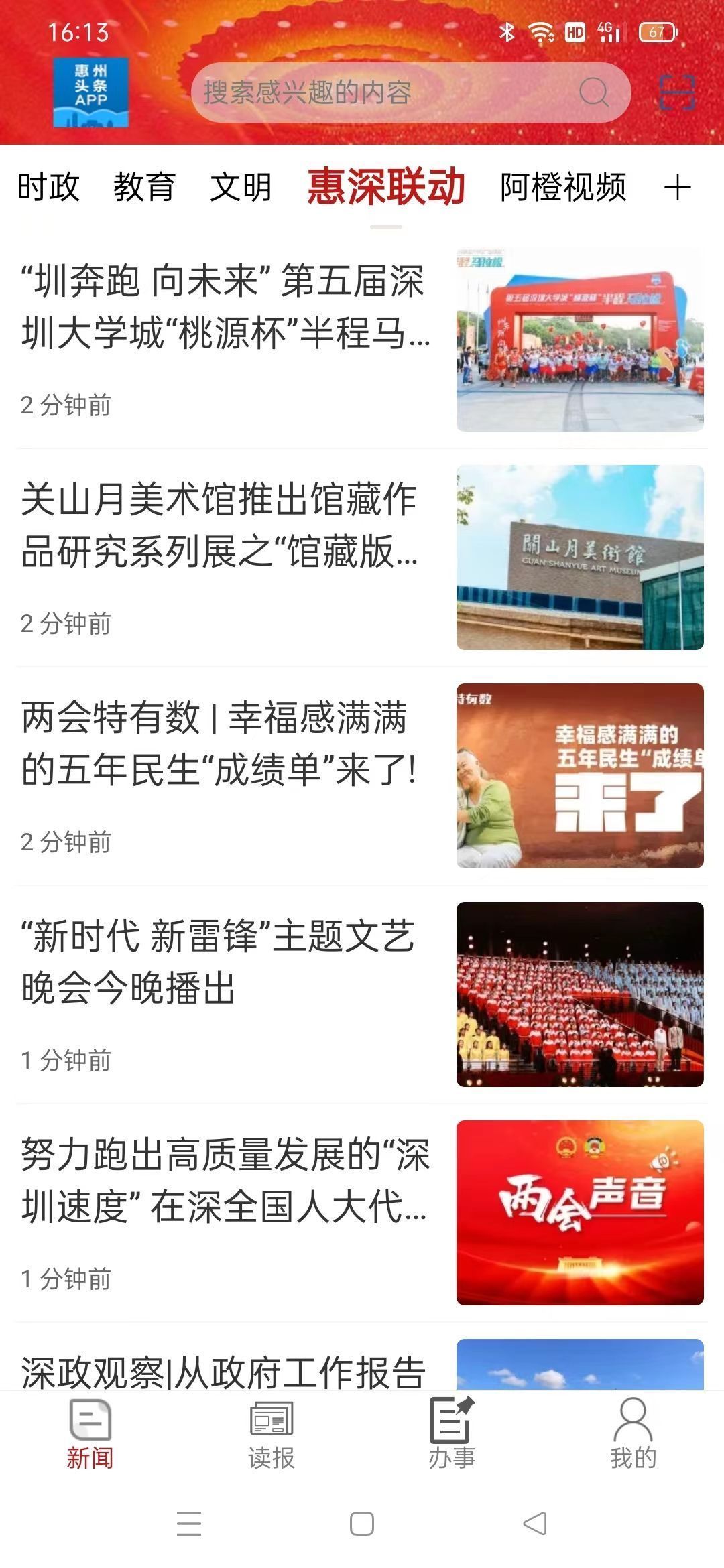
Task: Tap the 两会声音 red thumbnail image
Action: pyautogui.click(x=580, y=1213)
